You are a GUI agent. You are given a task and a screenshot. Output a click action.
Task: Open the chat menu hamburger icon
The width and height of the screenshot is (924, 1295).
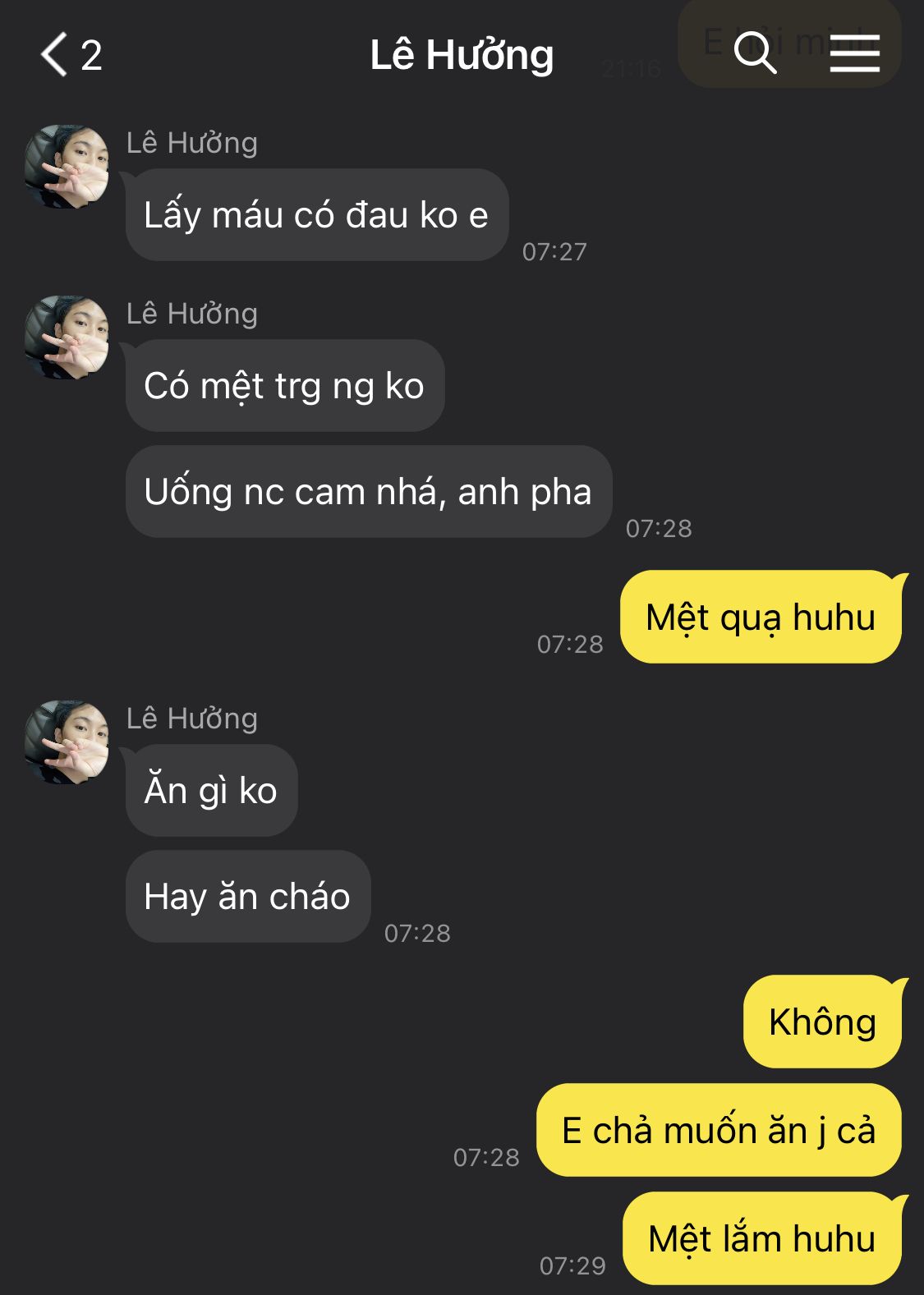pos(854,53)
